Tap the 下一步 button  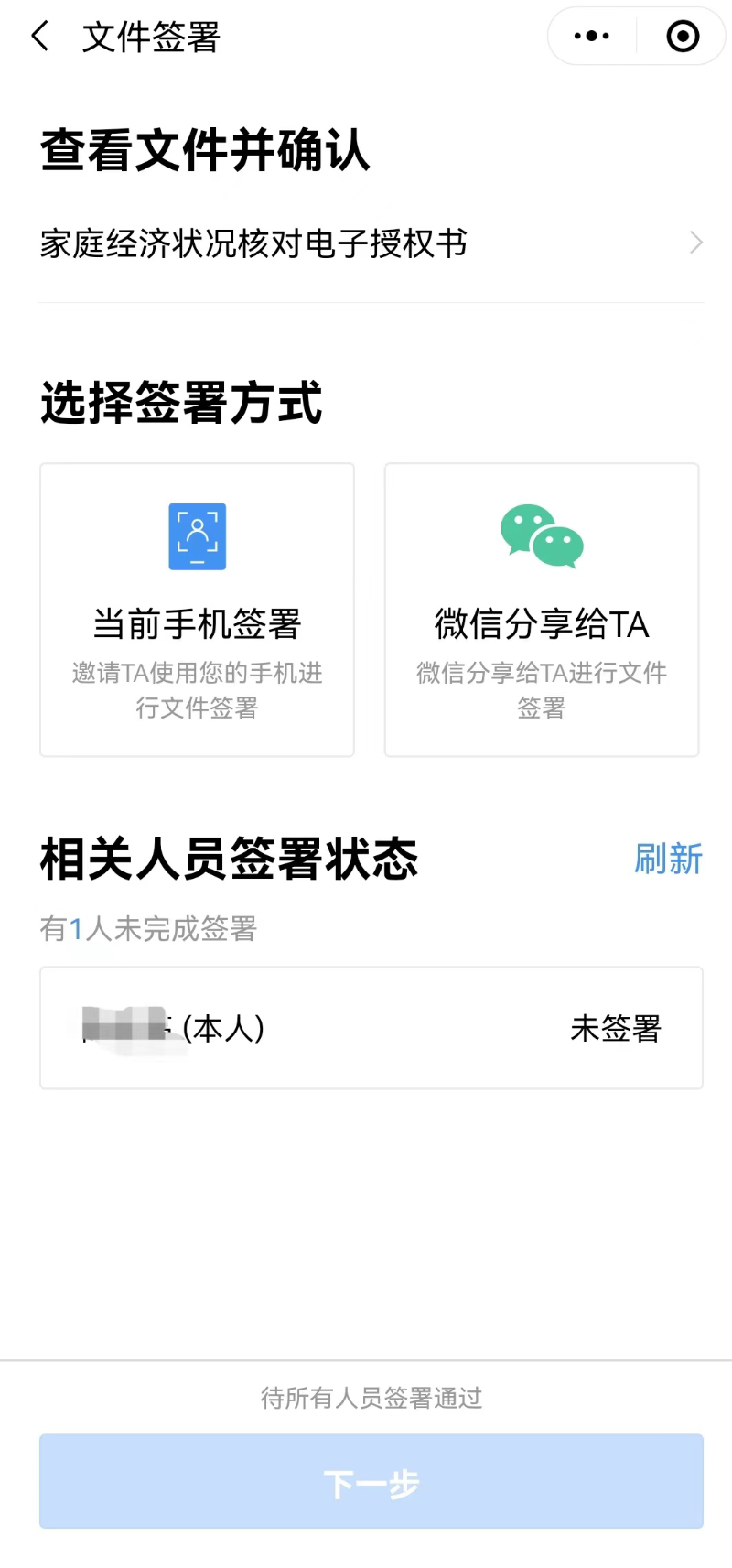point(371,1481)
